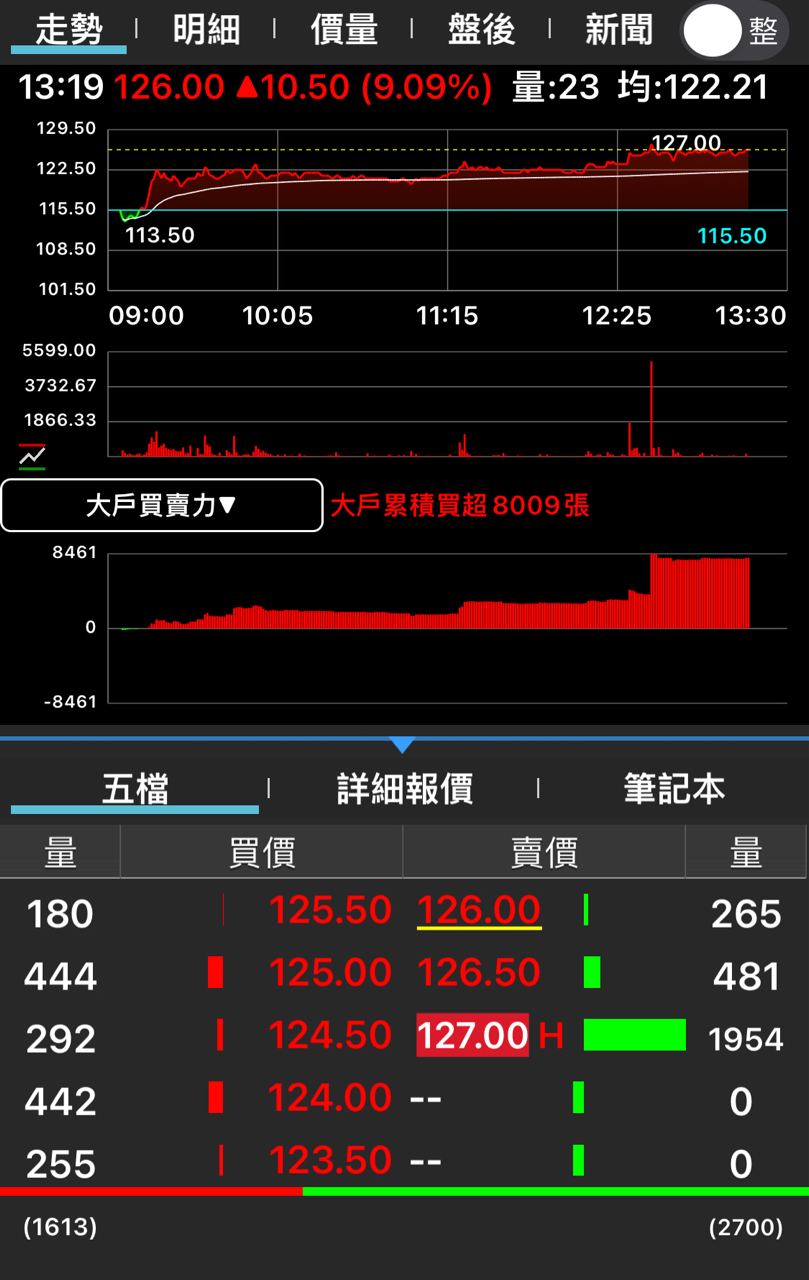Toggle the 整 switch
This screenshot has height=1280, width=809.
click(x=733, y=31)
